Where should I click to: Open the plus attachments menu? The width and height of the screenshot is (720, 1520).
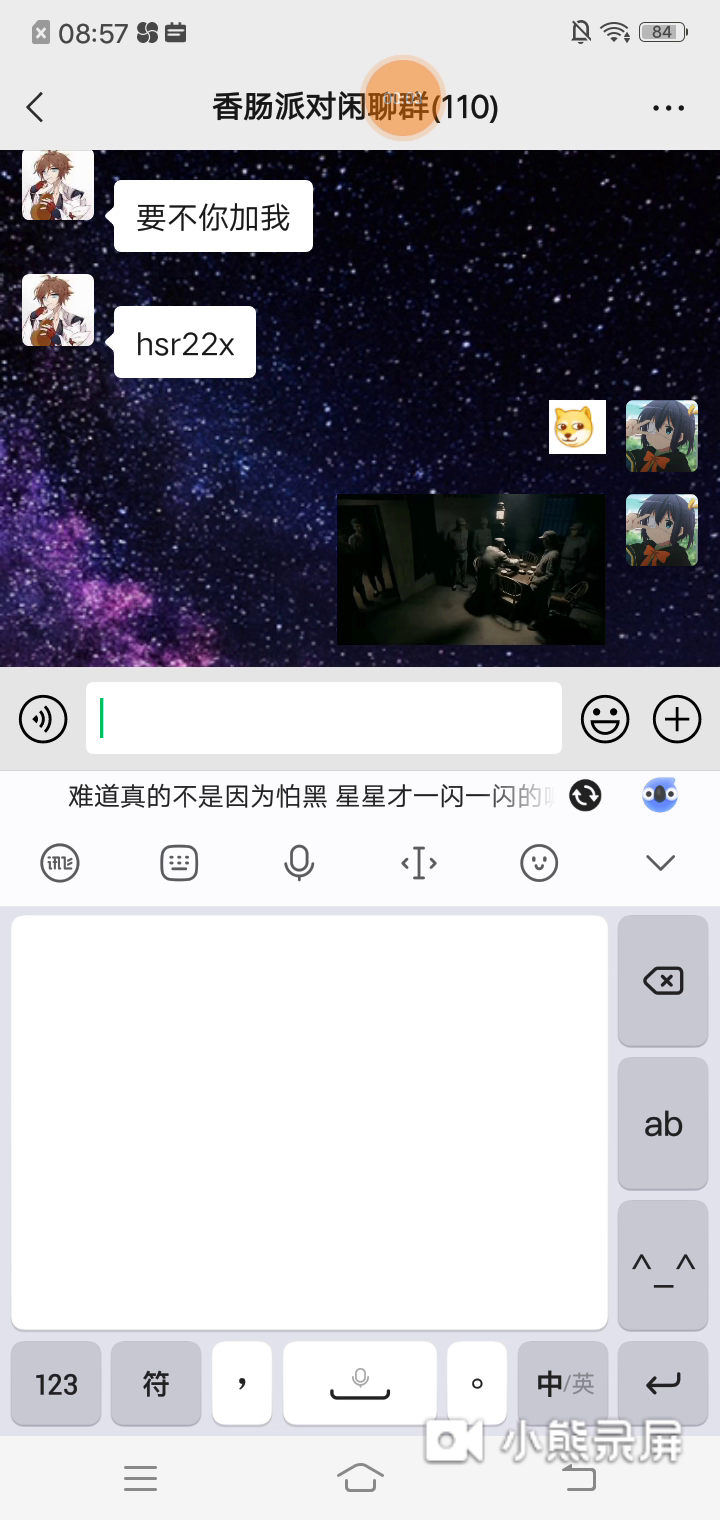tap(677, 719)
